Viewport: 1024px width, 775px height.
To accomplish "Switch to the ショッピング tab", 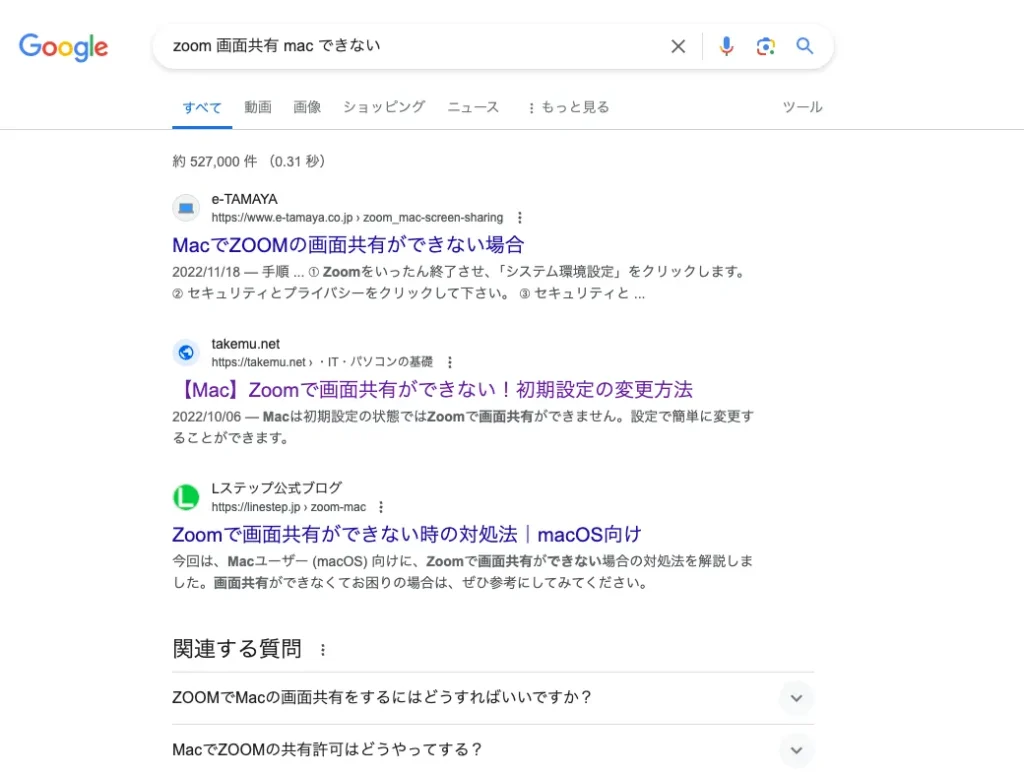I will coord(384,107).
